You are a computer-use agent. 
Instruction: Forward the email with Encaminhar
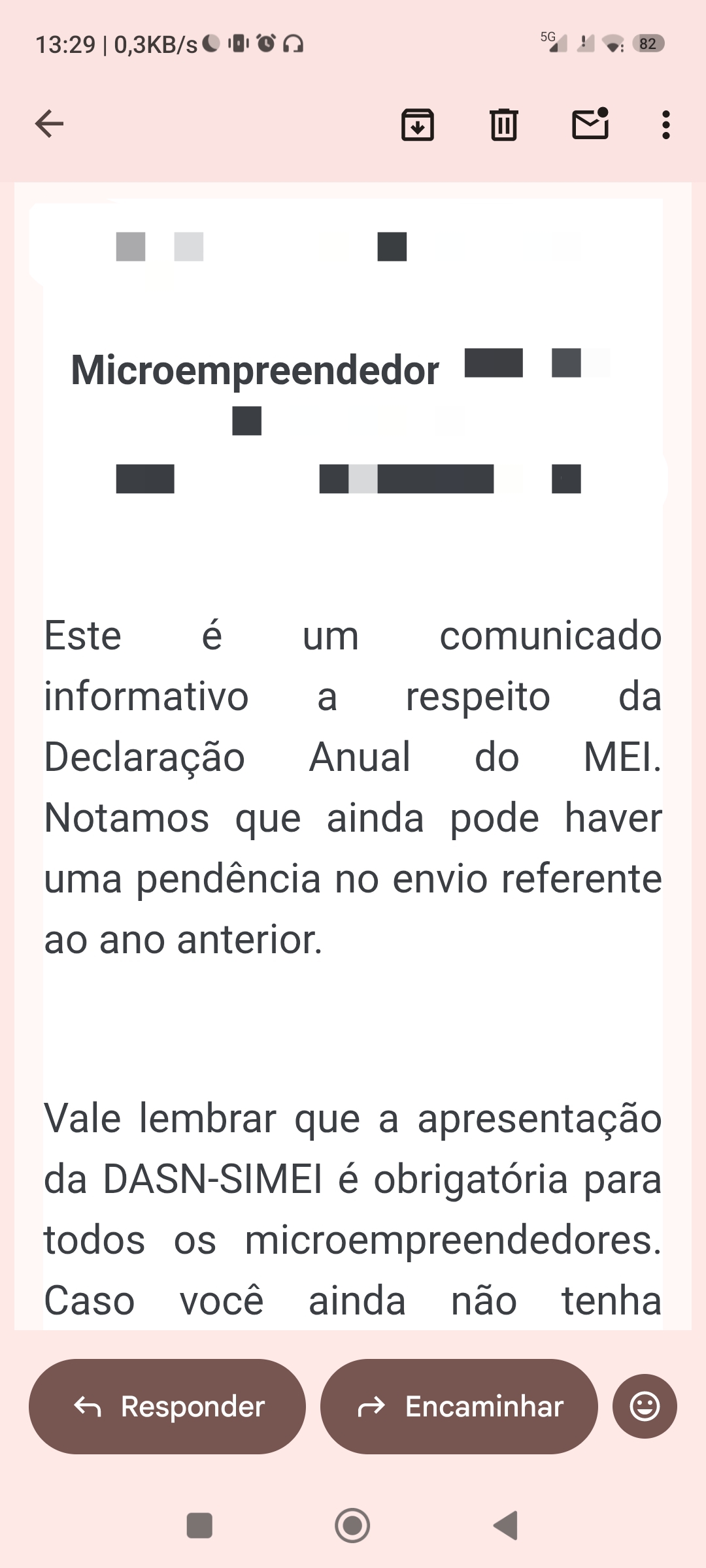click(x=459, y=1407)
